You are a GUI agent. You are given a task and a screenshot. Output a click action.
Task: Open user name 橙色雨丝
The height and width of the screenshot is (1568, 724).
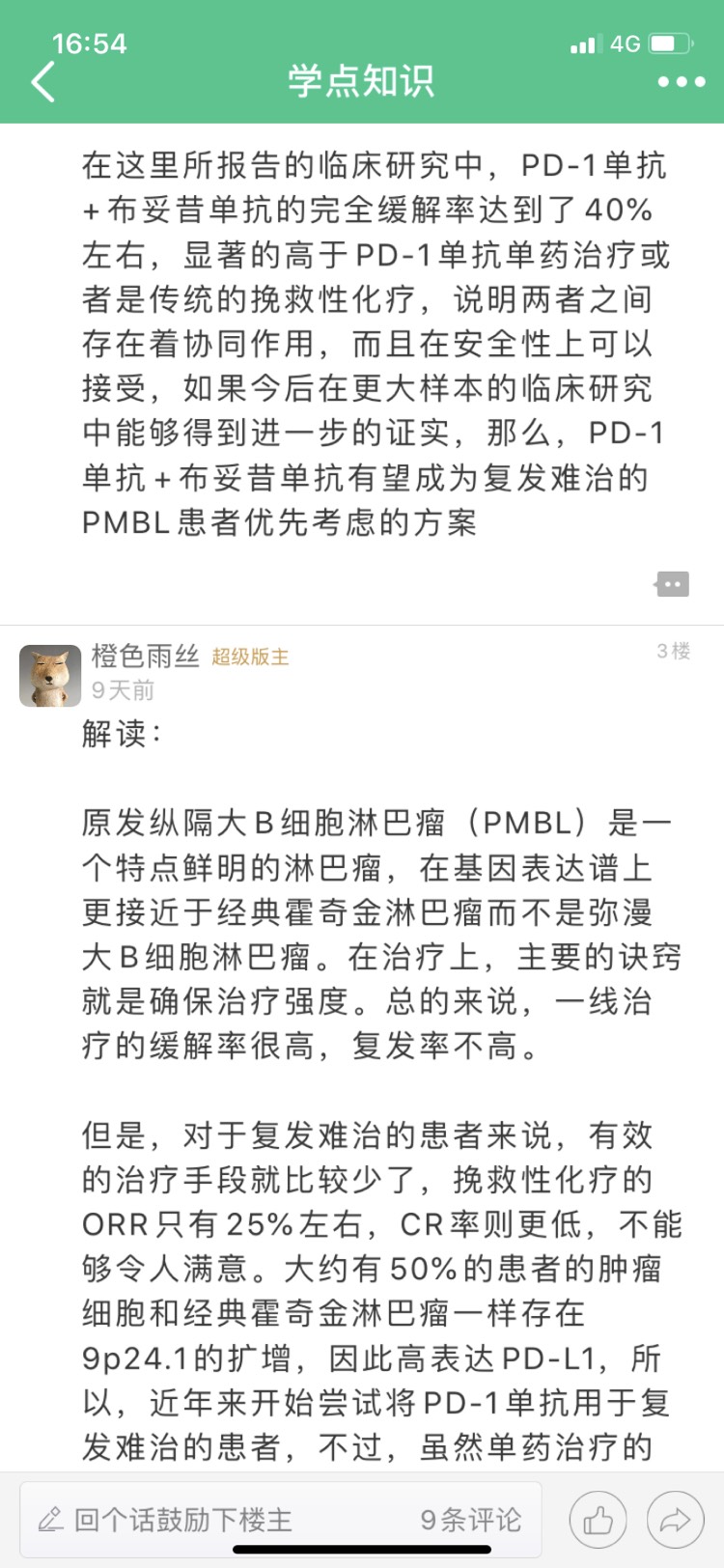(x=145, y=657)
